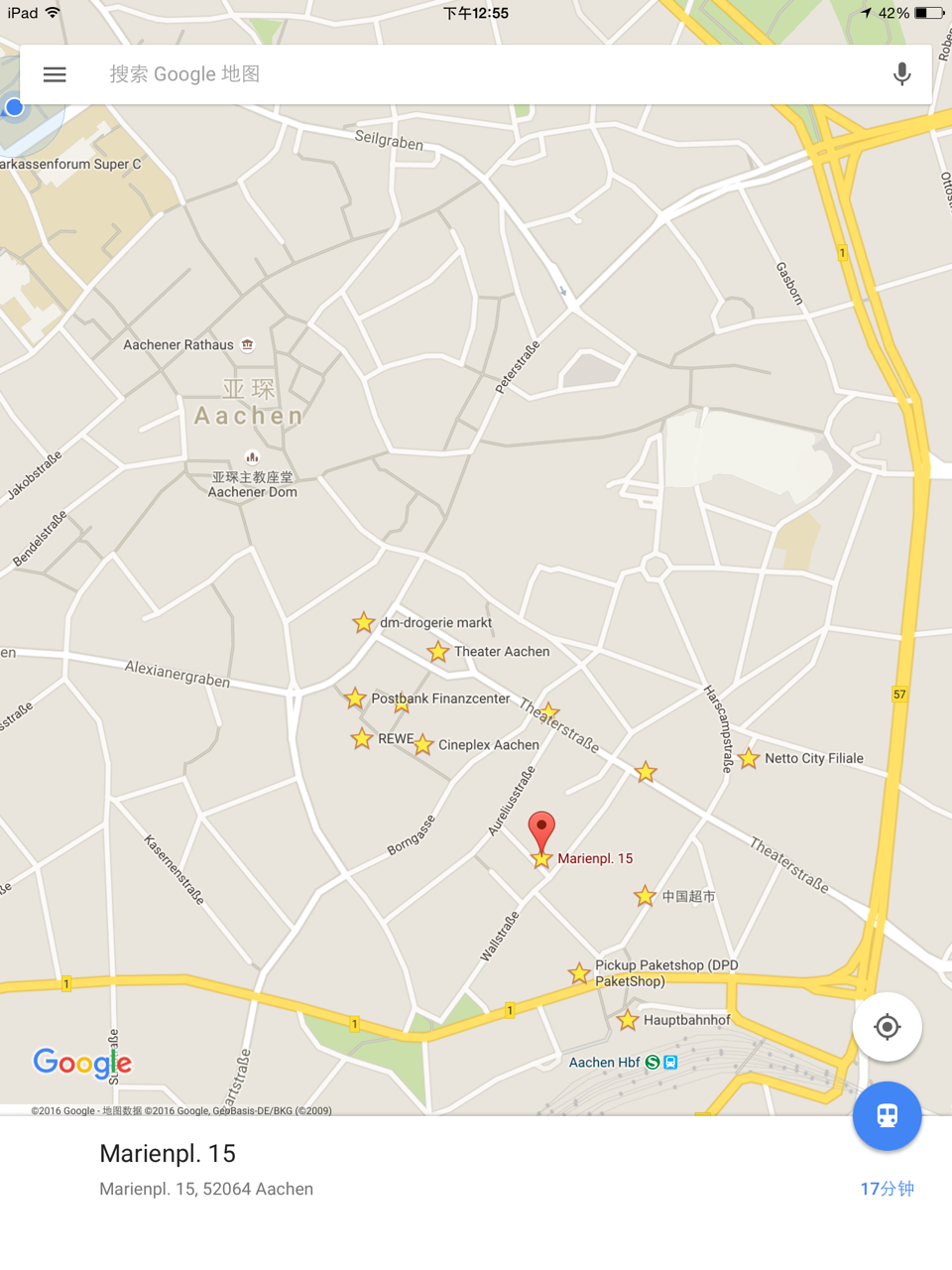Image resolution: width=952 pixels, height=1270 pixels.
Task: Tap the Google Maps search field
Action: coord(476,74)
